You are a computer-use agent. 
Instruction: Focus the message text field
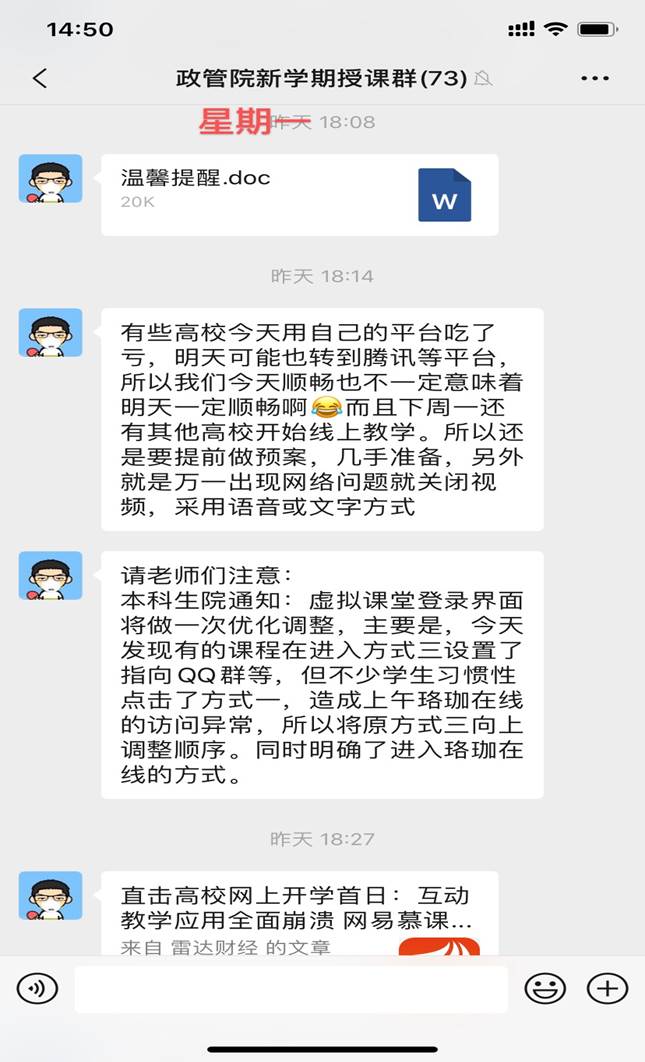point(291,989)
